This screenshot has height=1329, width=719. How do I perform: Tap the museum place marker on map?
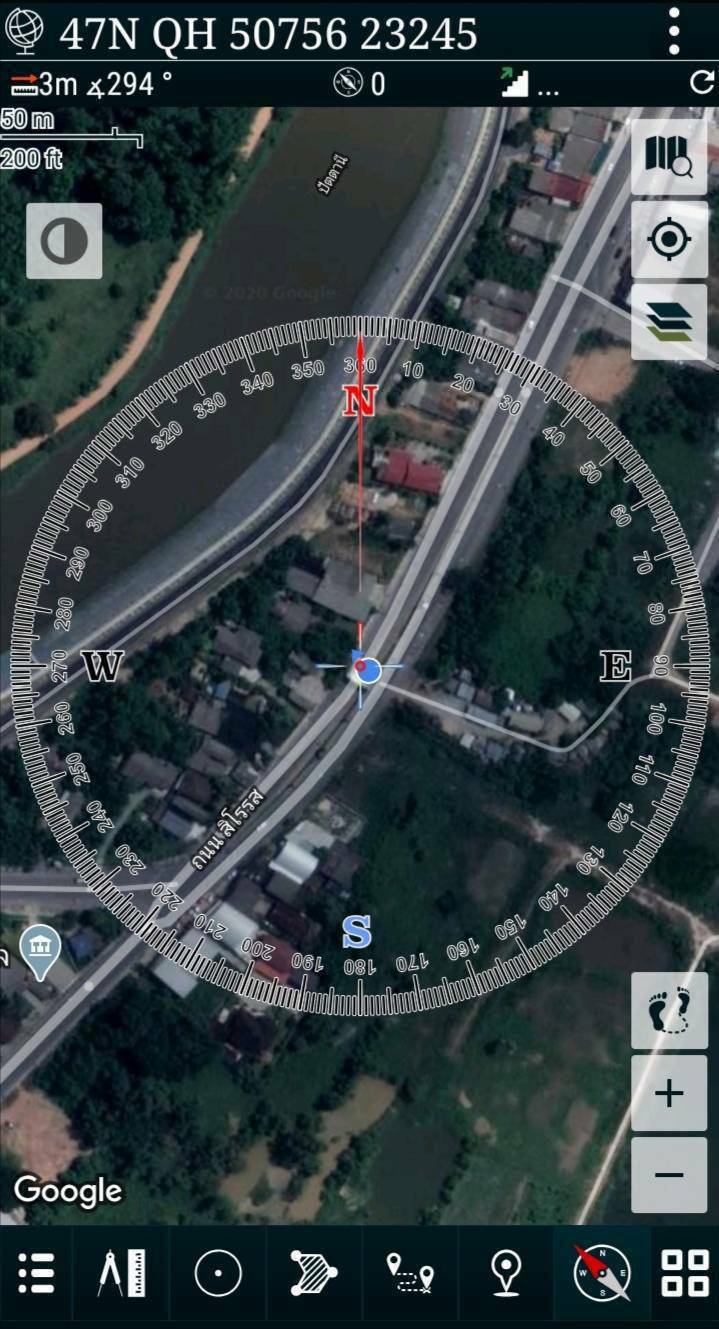point(40,953)
